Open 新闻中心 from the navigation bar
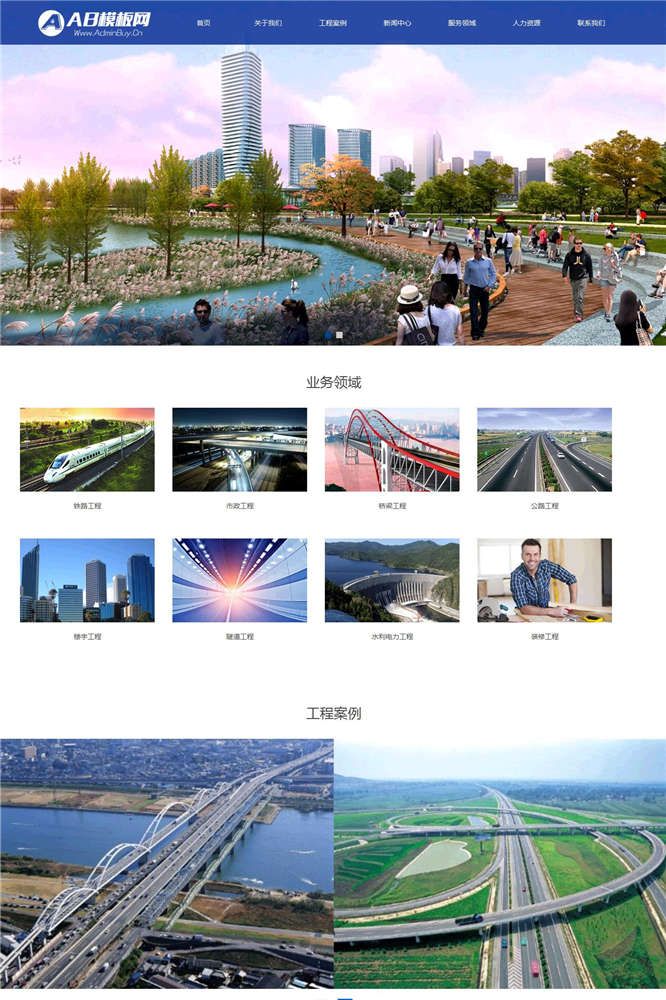666x1000 pixels. pos(397,22)
